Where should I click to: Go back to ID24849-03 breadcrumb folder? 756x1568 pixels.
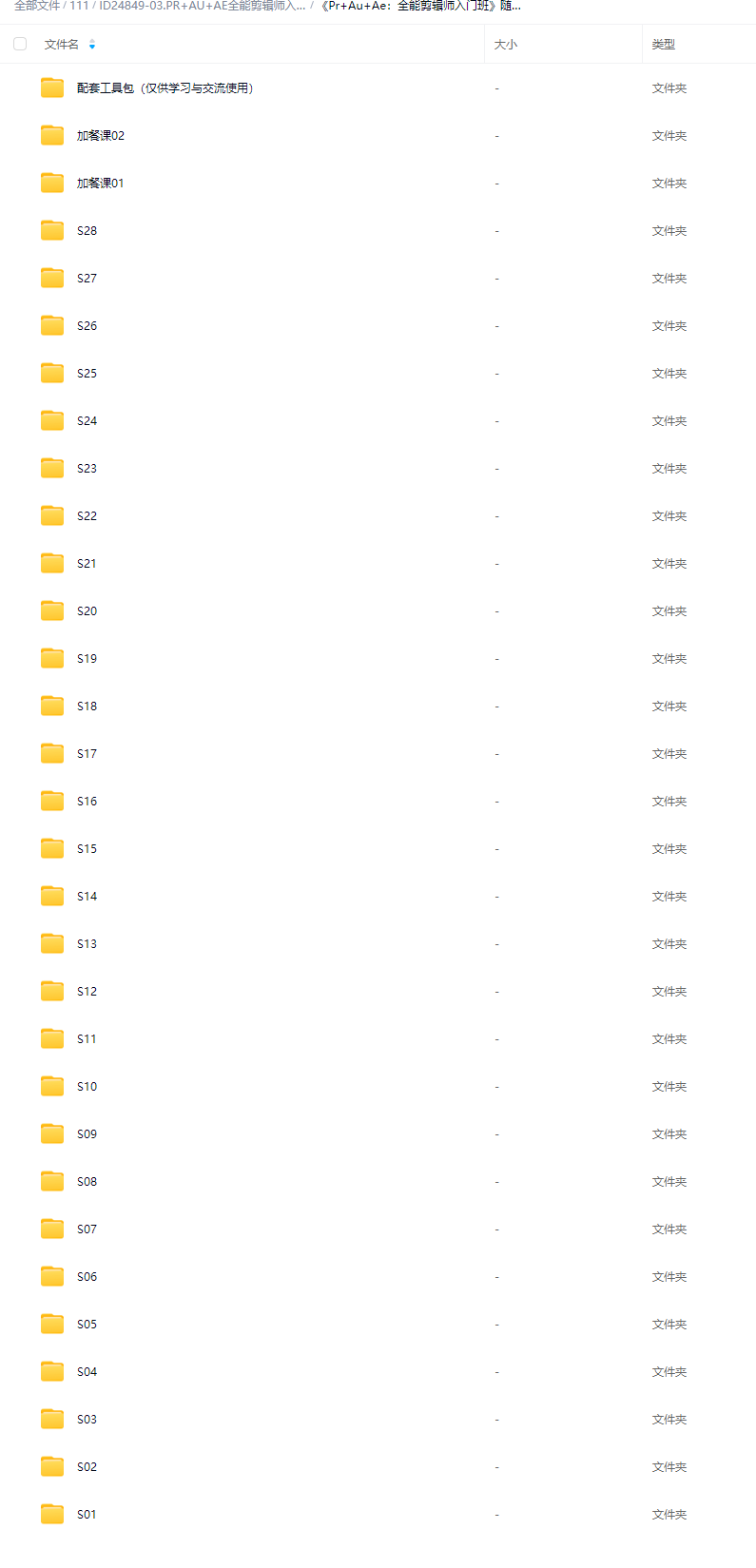point(202,6)
